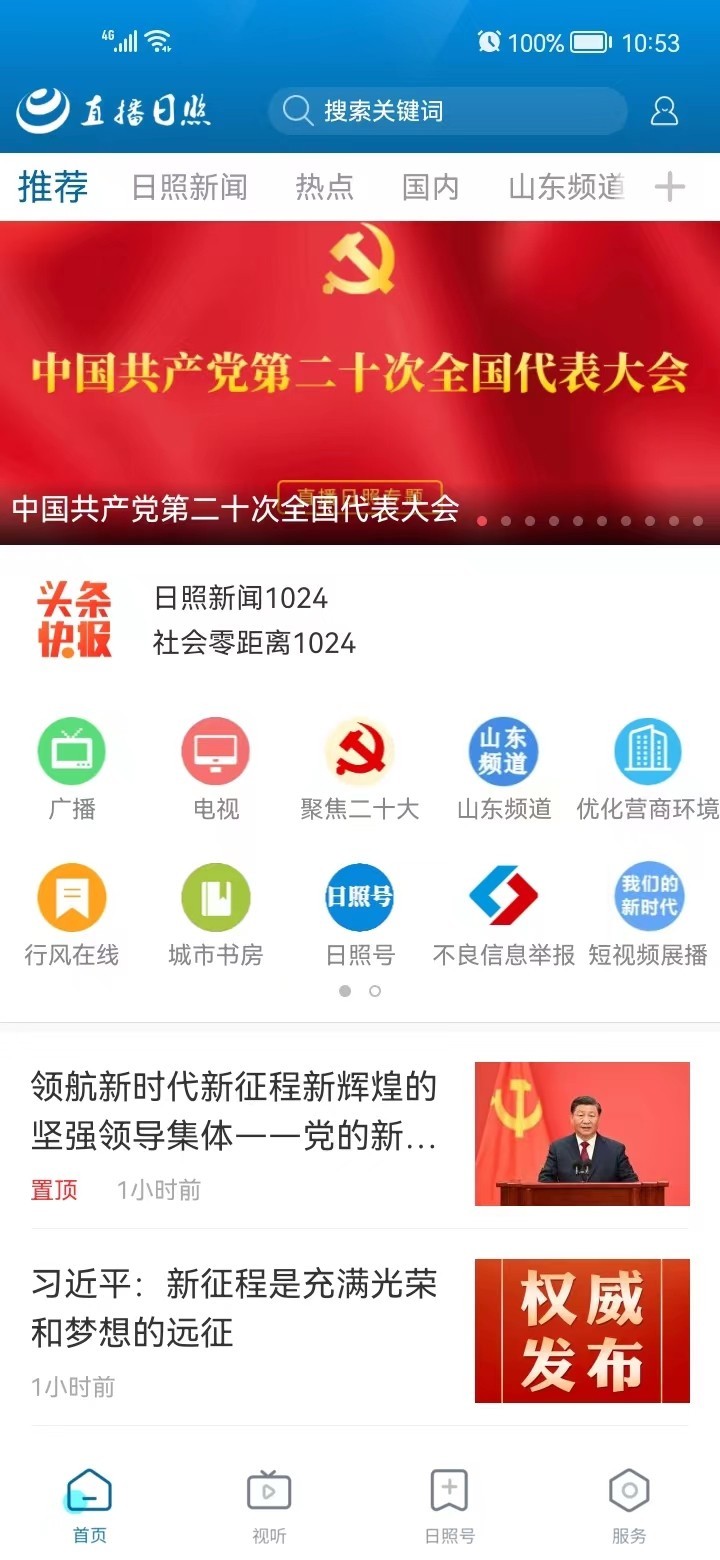
Task: Switch to the 日照新闻 tab
Action: (x=189, y=187)
